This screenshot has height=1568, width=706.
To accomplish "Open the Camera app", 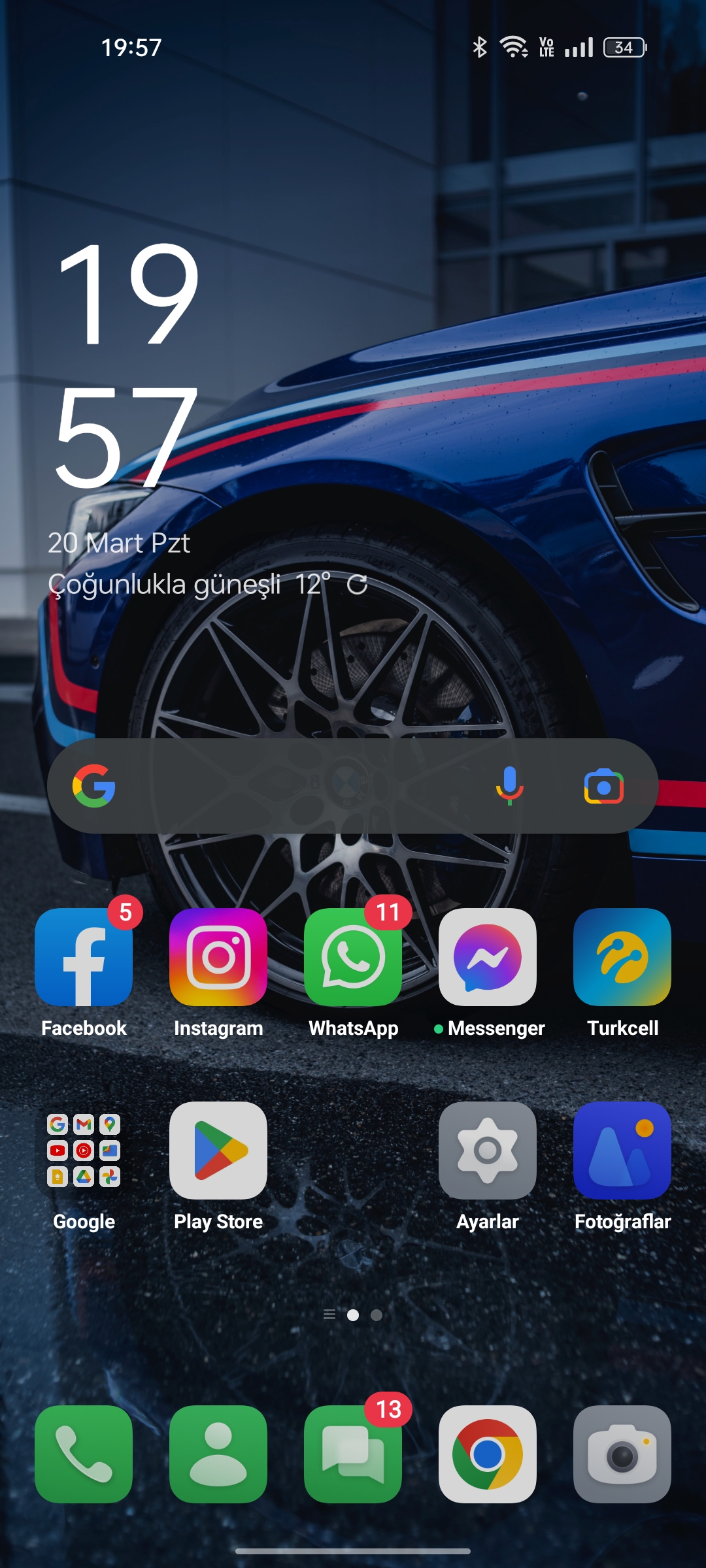I will coord(622,1454).
